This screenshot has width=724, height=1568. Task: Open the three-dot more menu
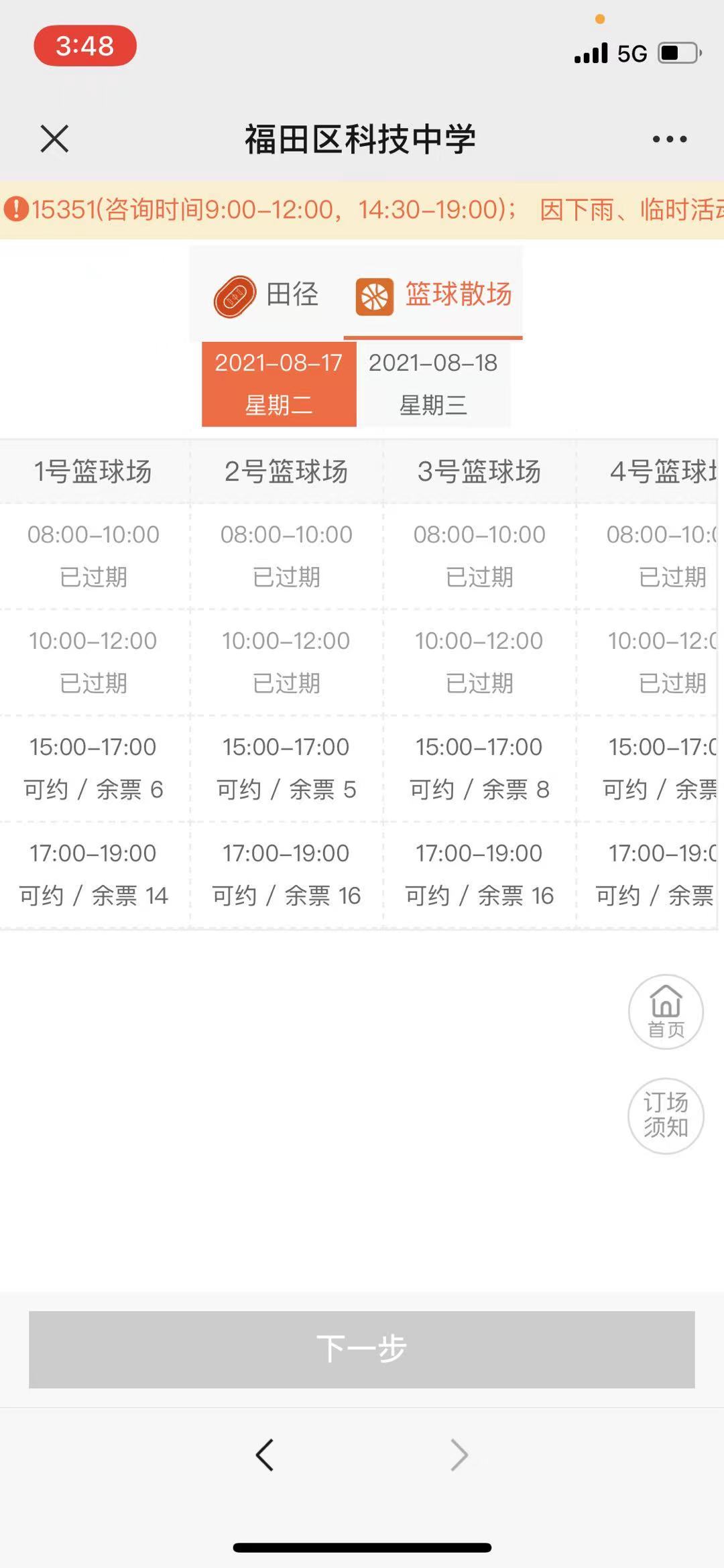point(670,139)
